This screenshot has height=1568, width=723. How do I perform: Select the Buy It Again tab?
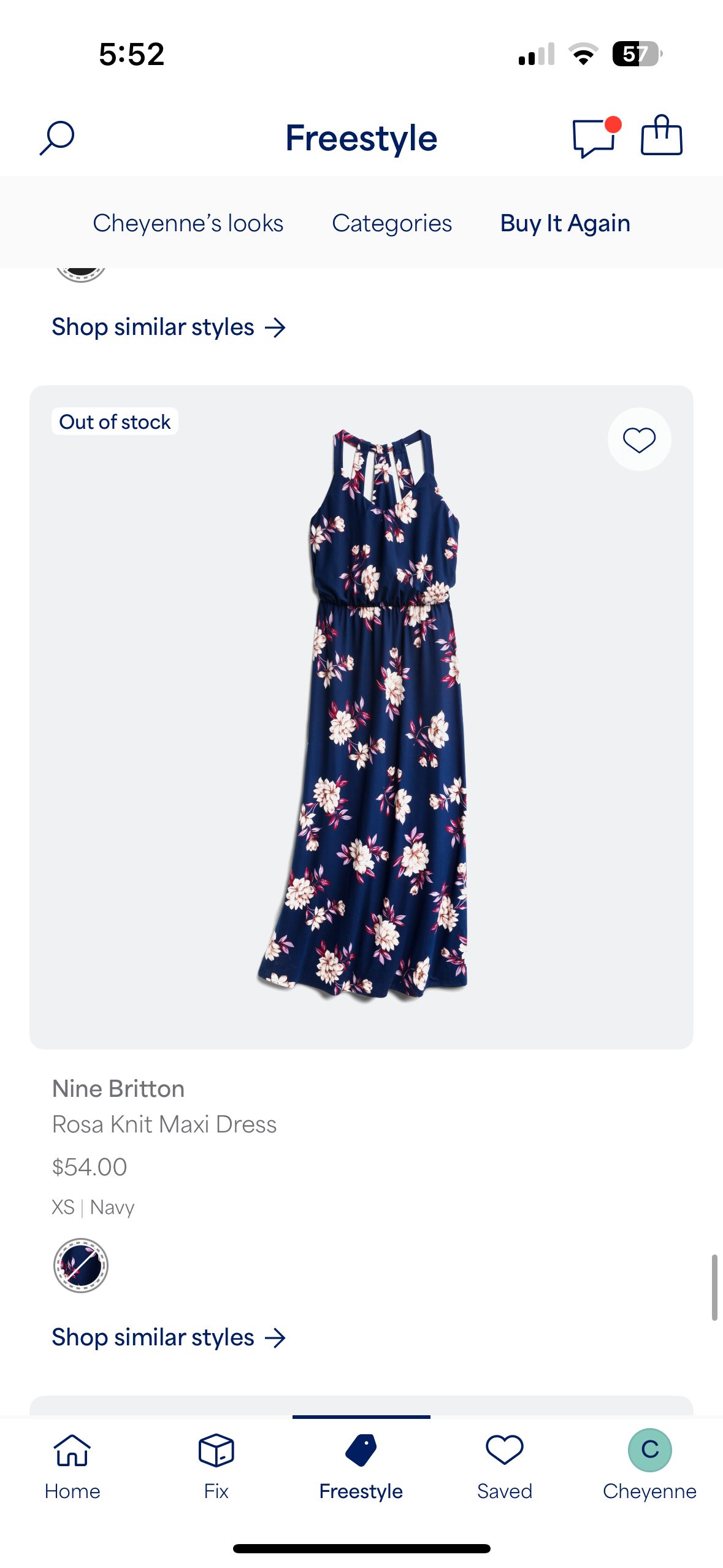pos(565,223)
